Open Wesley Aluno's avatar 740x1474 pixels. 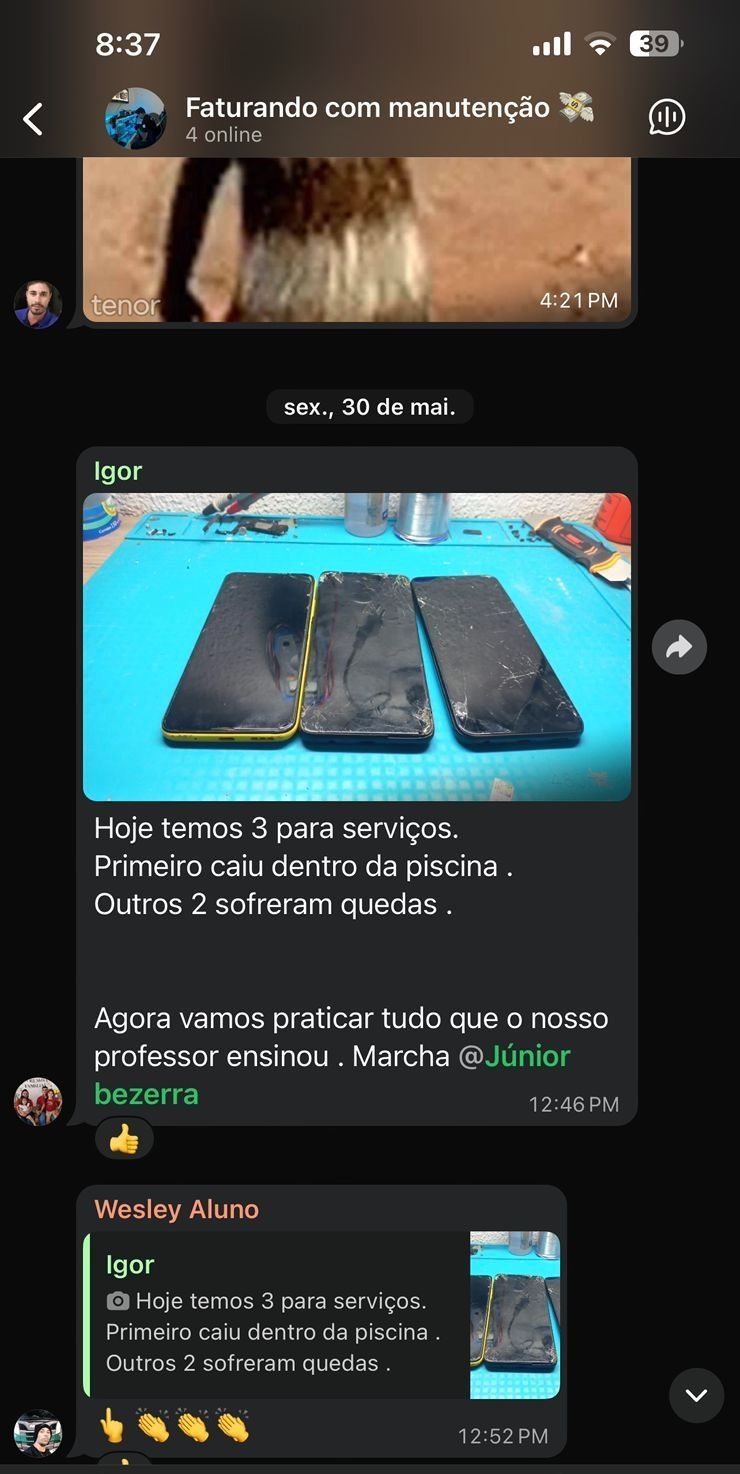point(38,1433)
